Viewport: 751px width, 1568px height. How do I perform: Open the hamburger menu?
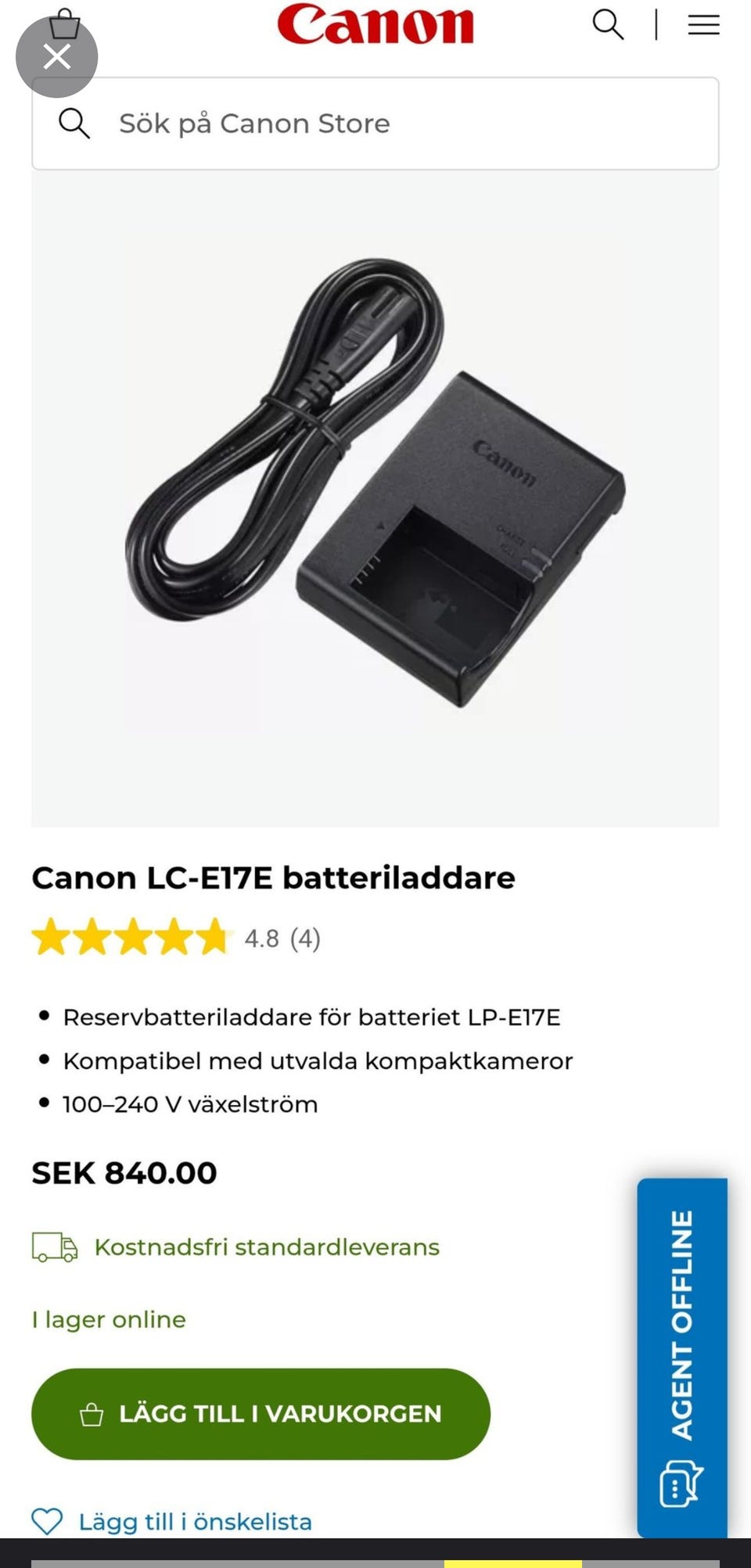(x=703, y=25)
